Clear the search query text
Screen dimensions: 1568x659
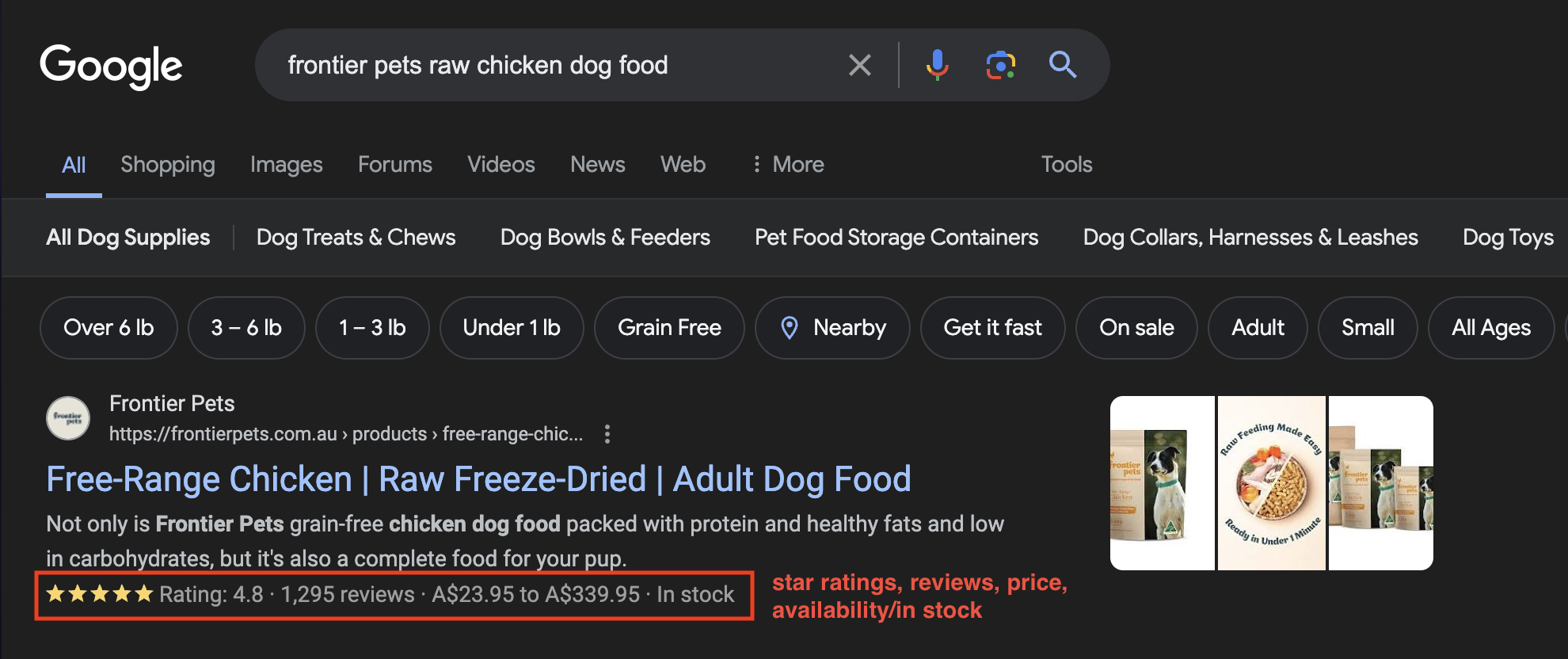[x=859, y=65]
